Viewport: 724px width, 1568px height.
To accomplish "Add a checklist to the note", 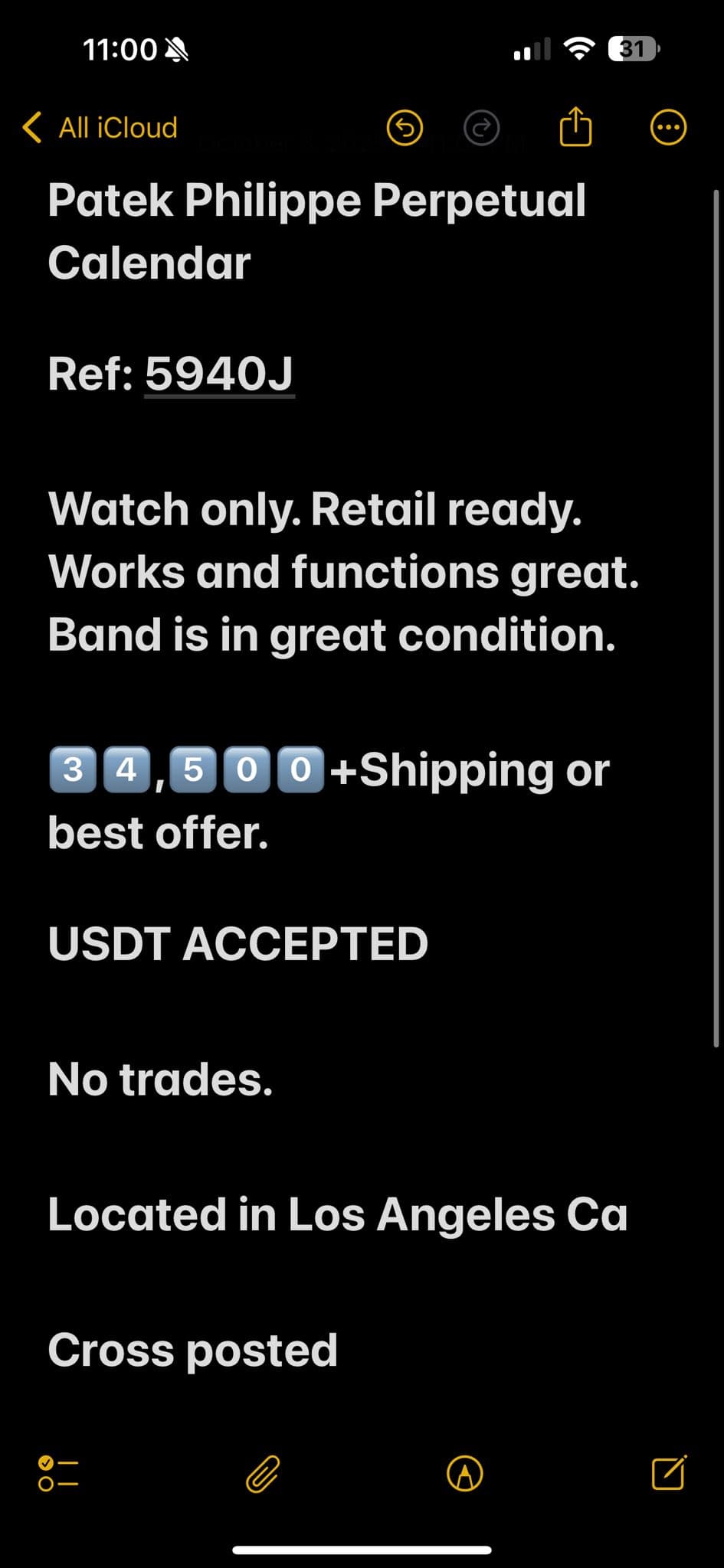I will coord(58,1473).
